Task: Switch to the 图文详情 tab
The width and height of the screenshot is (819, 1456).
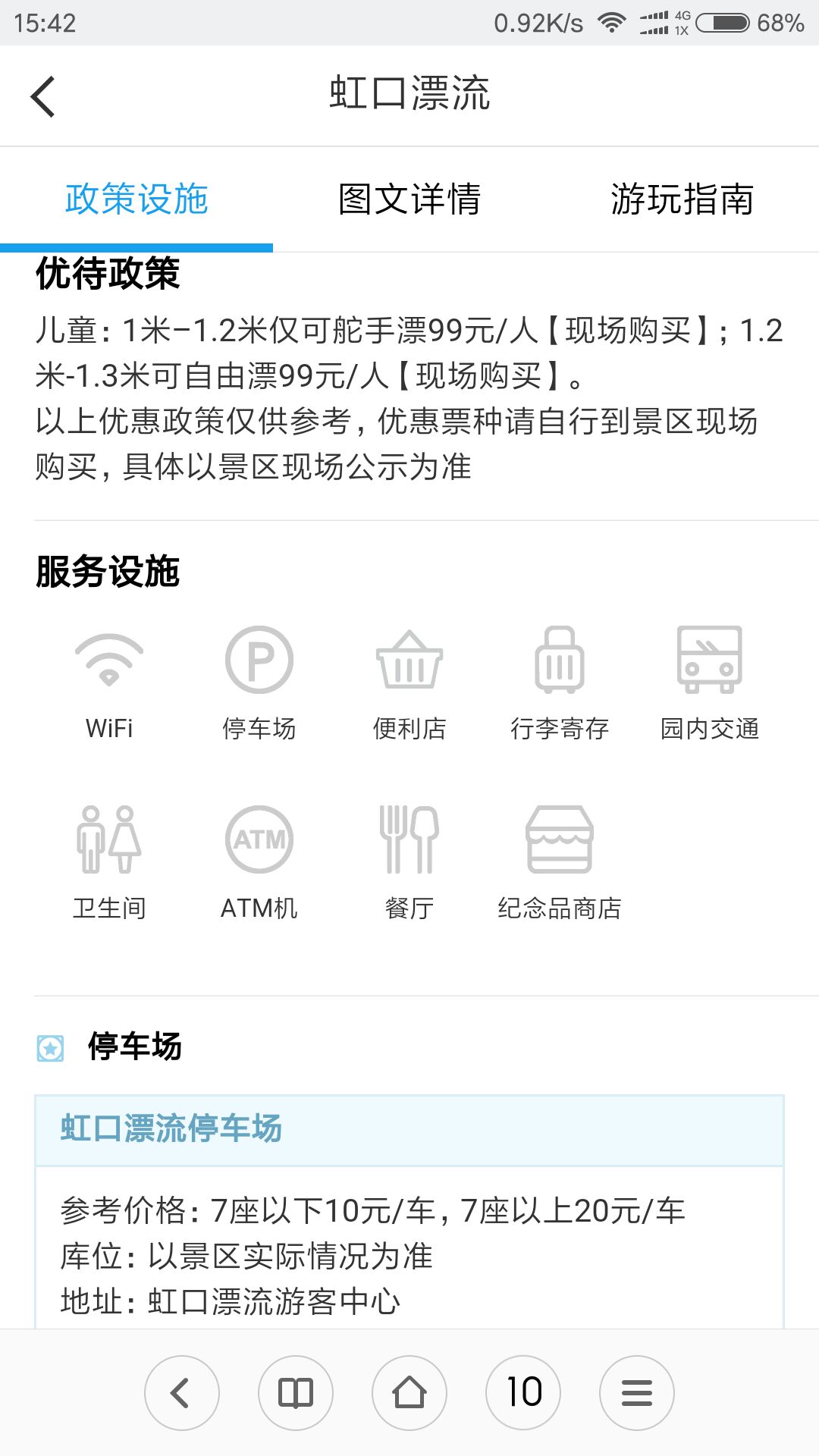Action: tap(409, 199)
